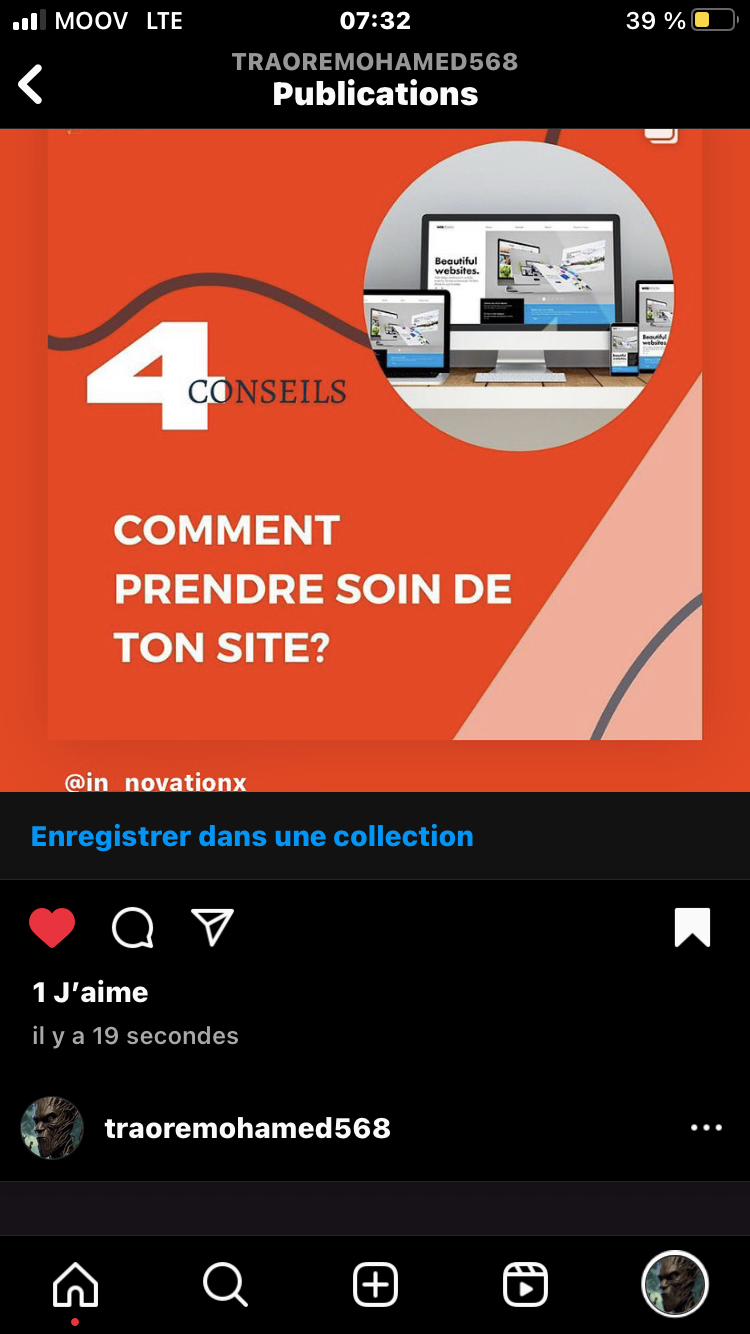This screenshot has height=1334, width=750.
Task: Open the Search tab
Action: (x=225, y=1284)
